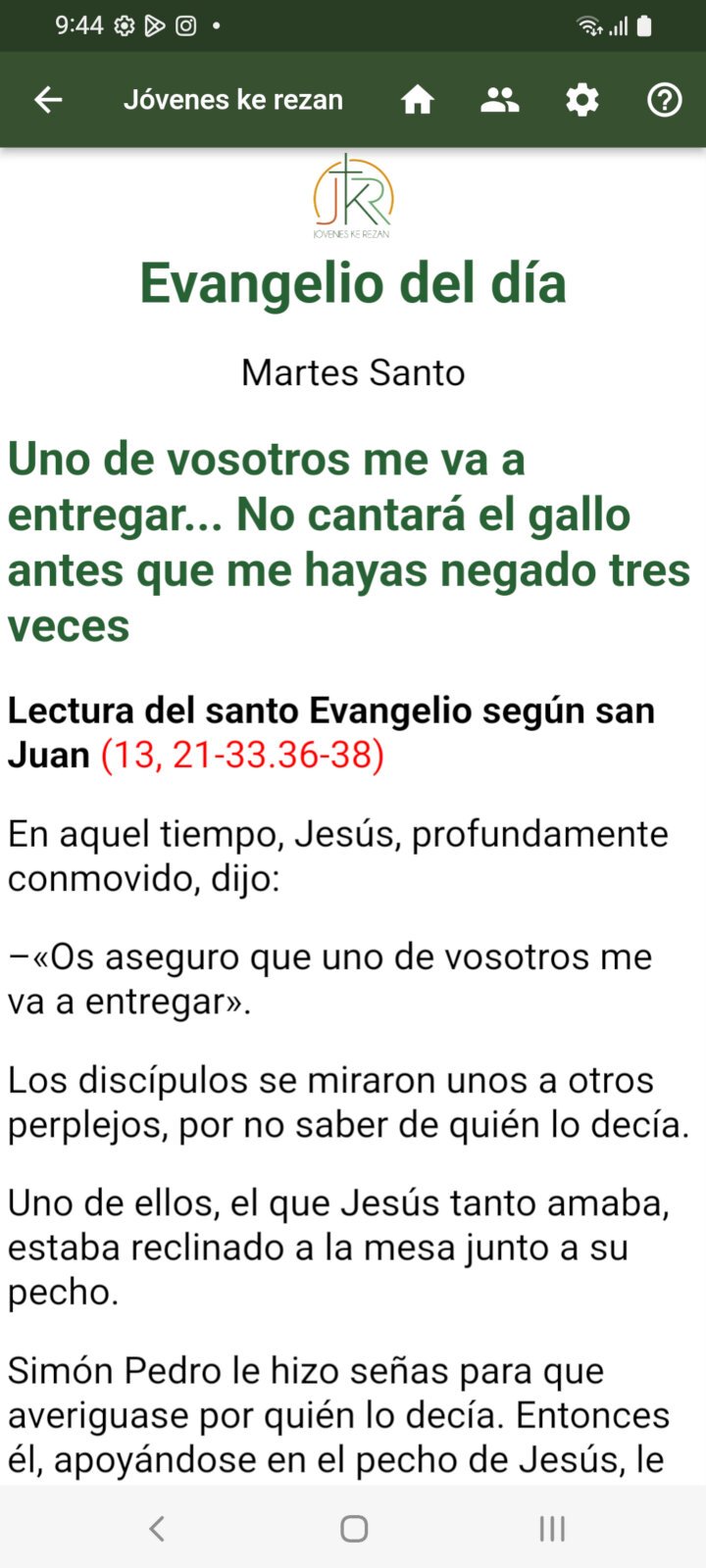Open the people group icon
This screenshot has height=1568, width=706.
click(x=500, y=99)
